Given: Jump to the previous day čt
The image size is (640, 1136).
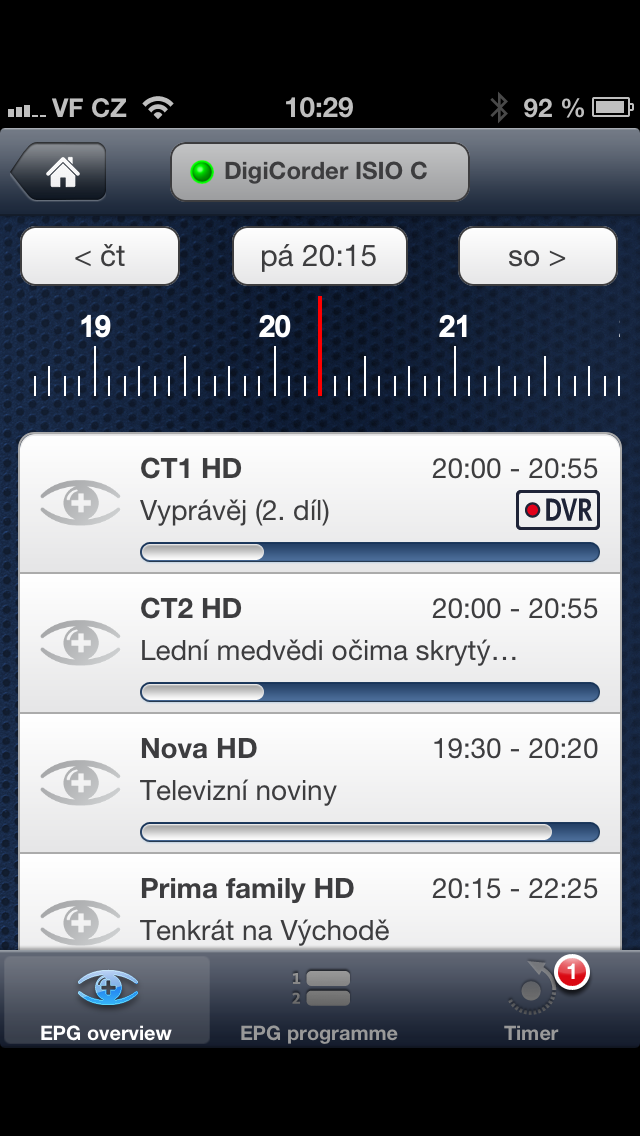Looking at the screenshot, I should pyautogui.click(x=100, y=256).
